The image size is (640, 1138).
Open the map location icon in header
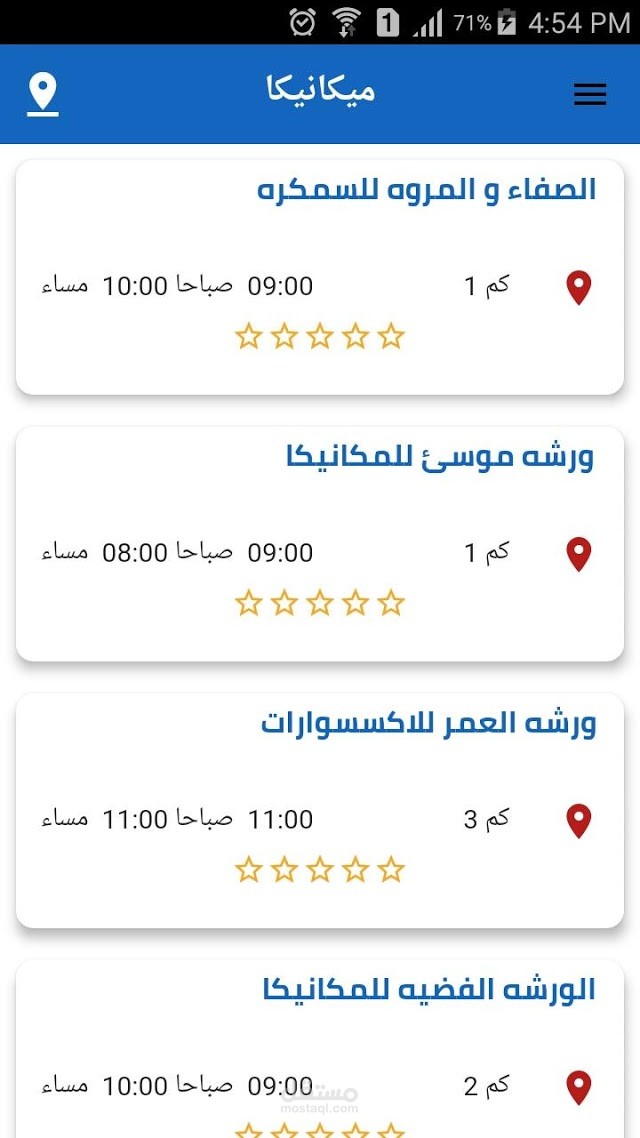(42, 94)
